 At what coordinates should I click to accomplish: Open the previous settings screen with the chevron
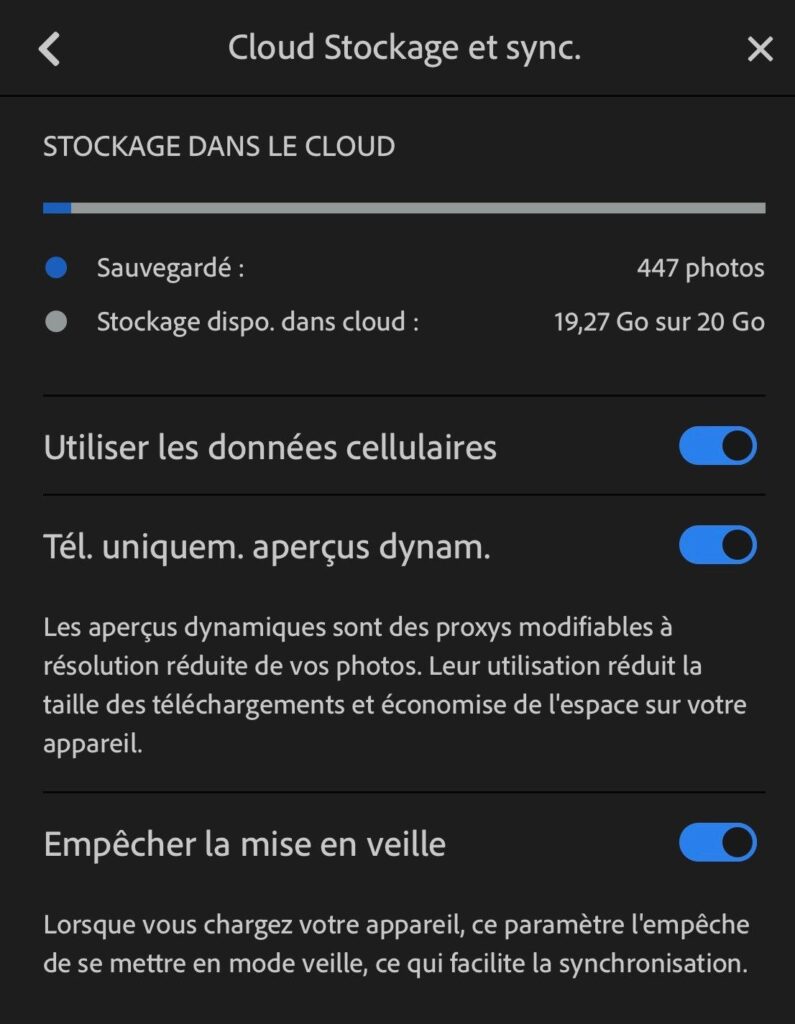pyautogui.click(x=48, y=47)
